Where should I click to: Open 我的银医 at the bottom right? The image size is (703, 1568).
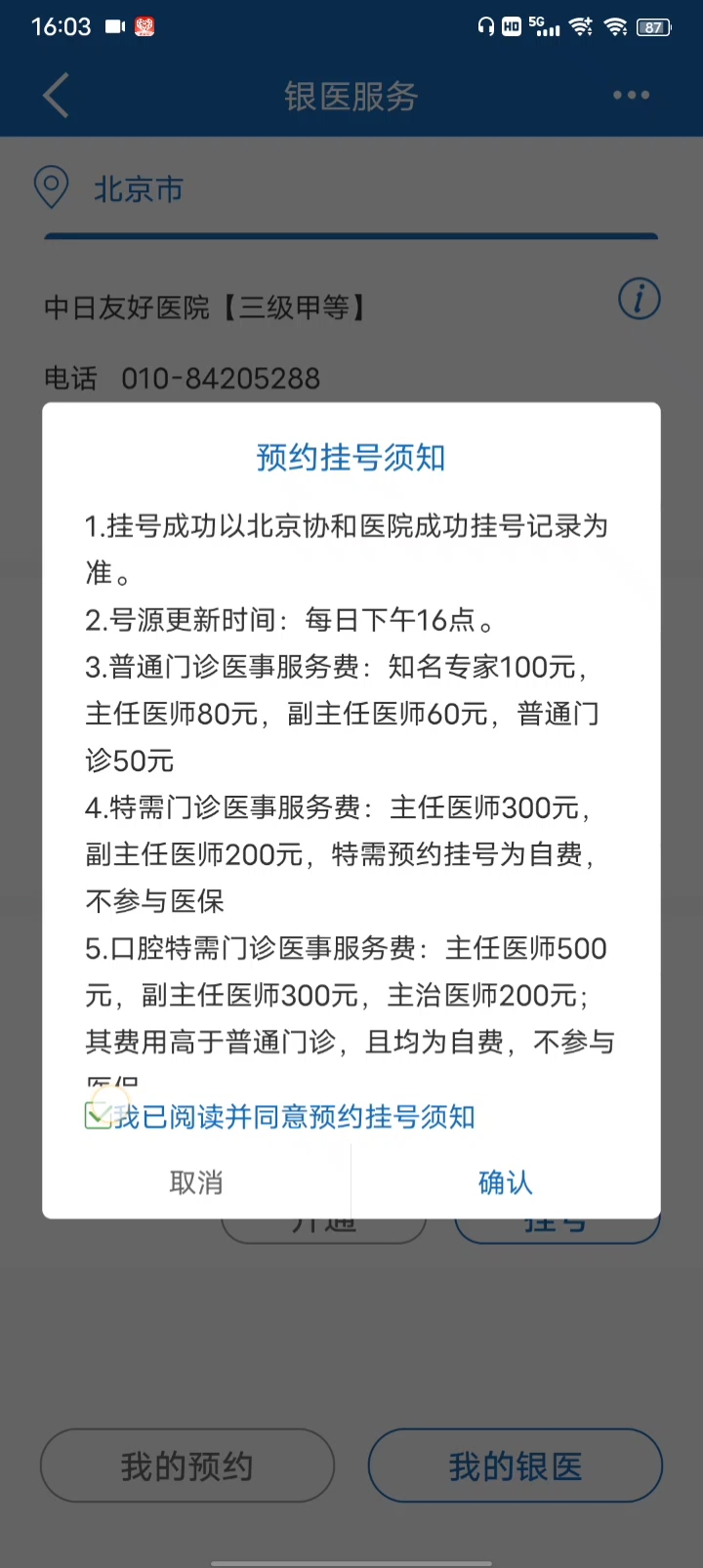[515, 1465]
